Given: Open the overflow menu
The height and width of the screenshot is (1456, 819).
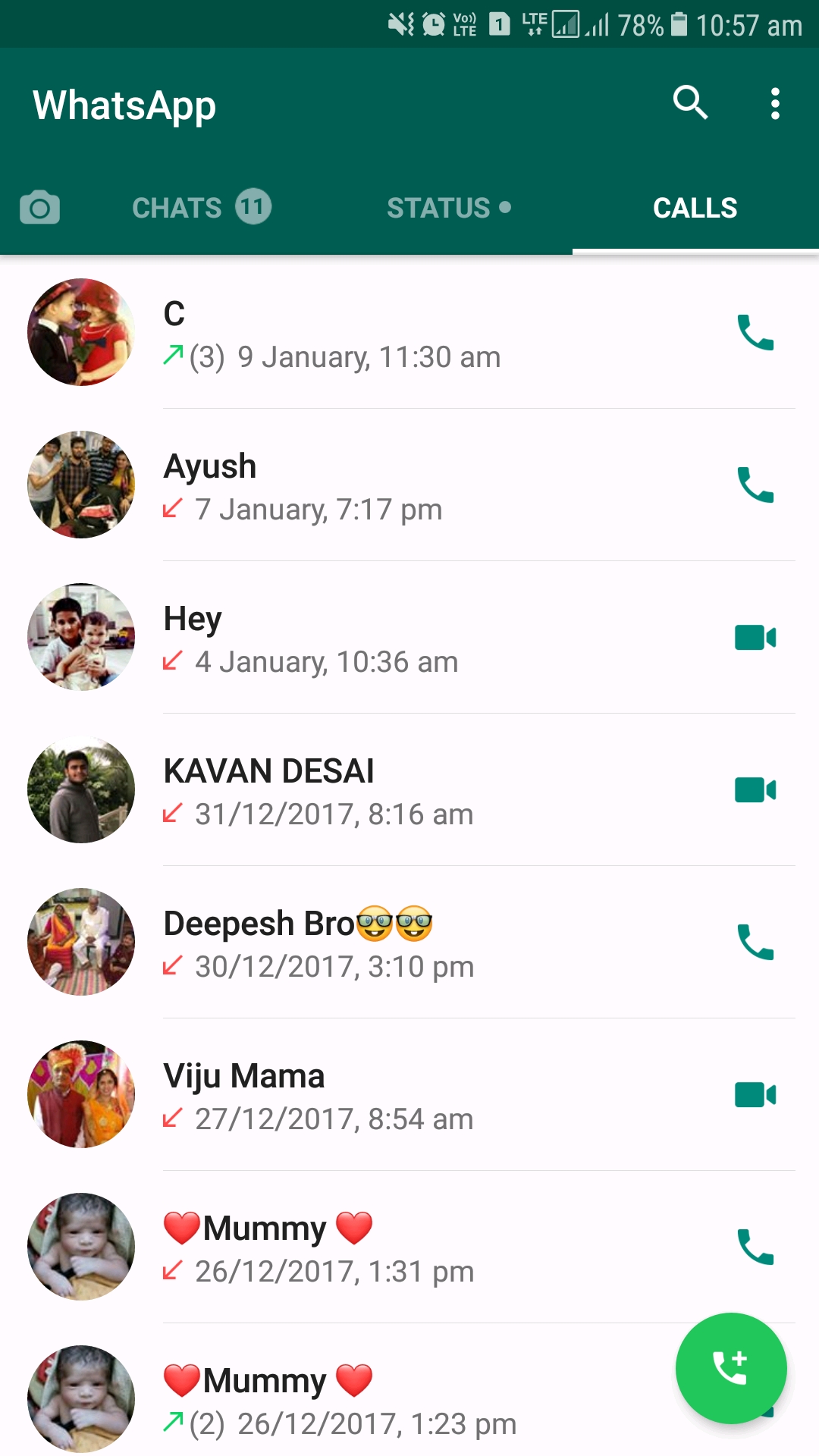Looking at the screenshot, I should (774, 103).
